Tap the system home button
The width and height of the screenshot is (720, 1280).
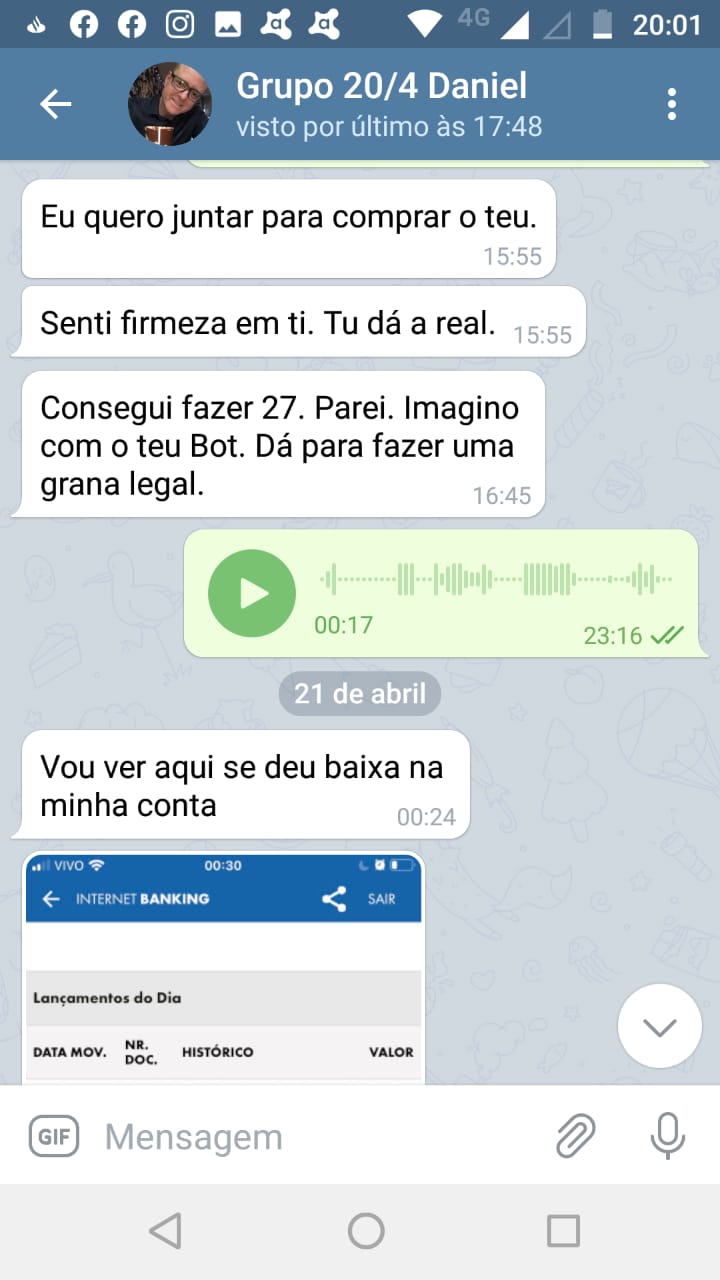[366, 1231]
